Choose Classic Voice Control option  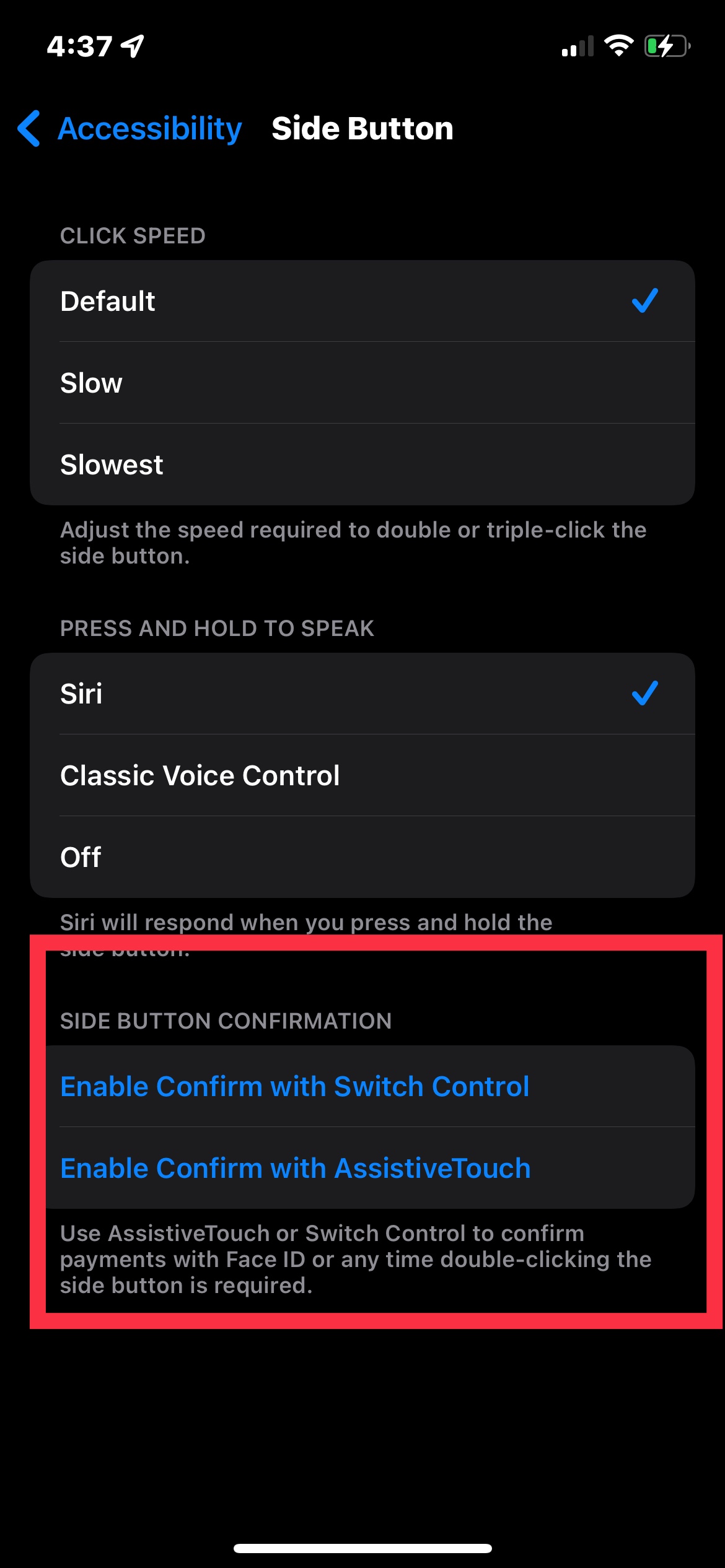(x=362, y=775)
